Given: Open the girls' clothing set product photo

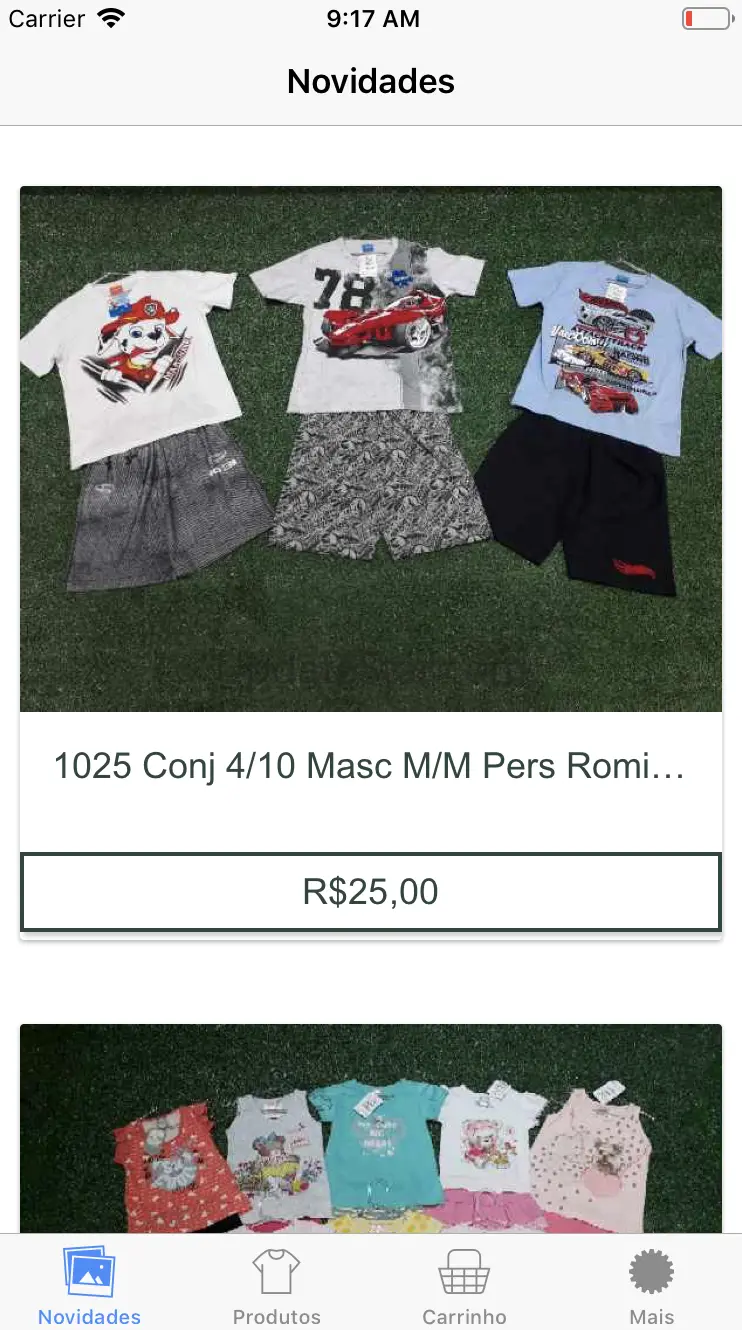Looking at the screenshot, I should pos(370,1130).
